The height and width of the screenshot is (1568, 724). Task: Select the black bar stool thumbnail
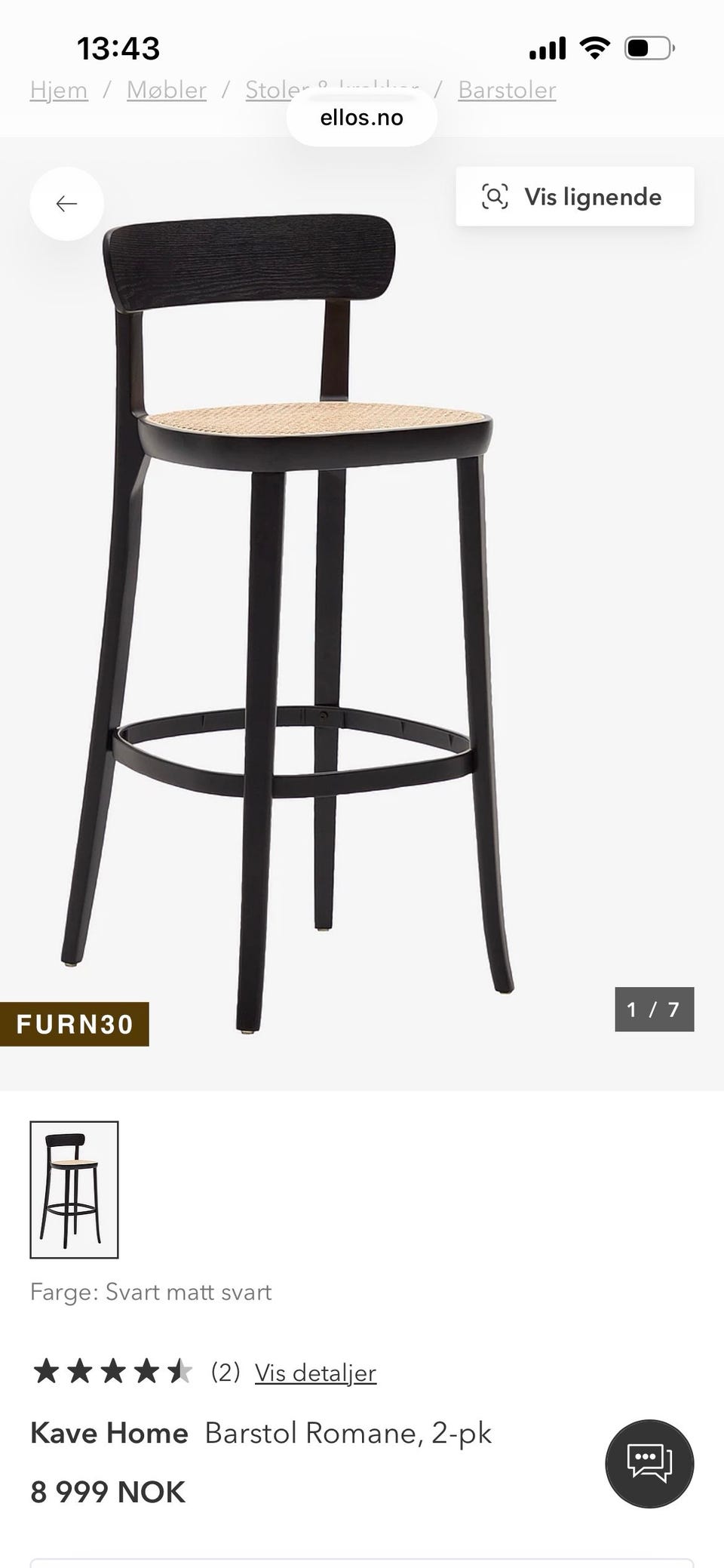coord(74,1190)
